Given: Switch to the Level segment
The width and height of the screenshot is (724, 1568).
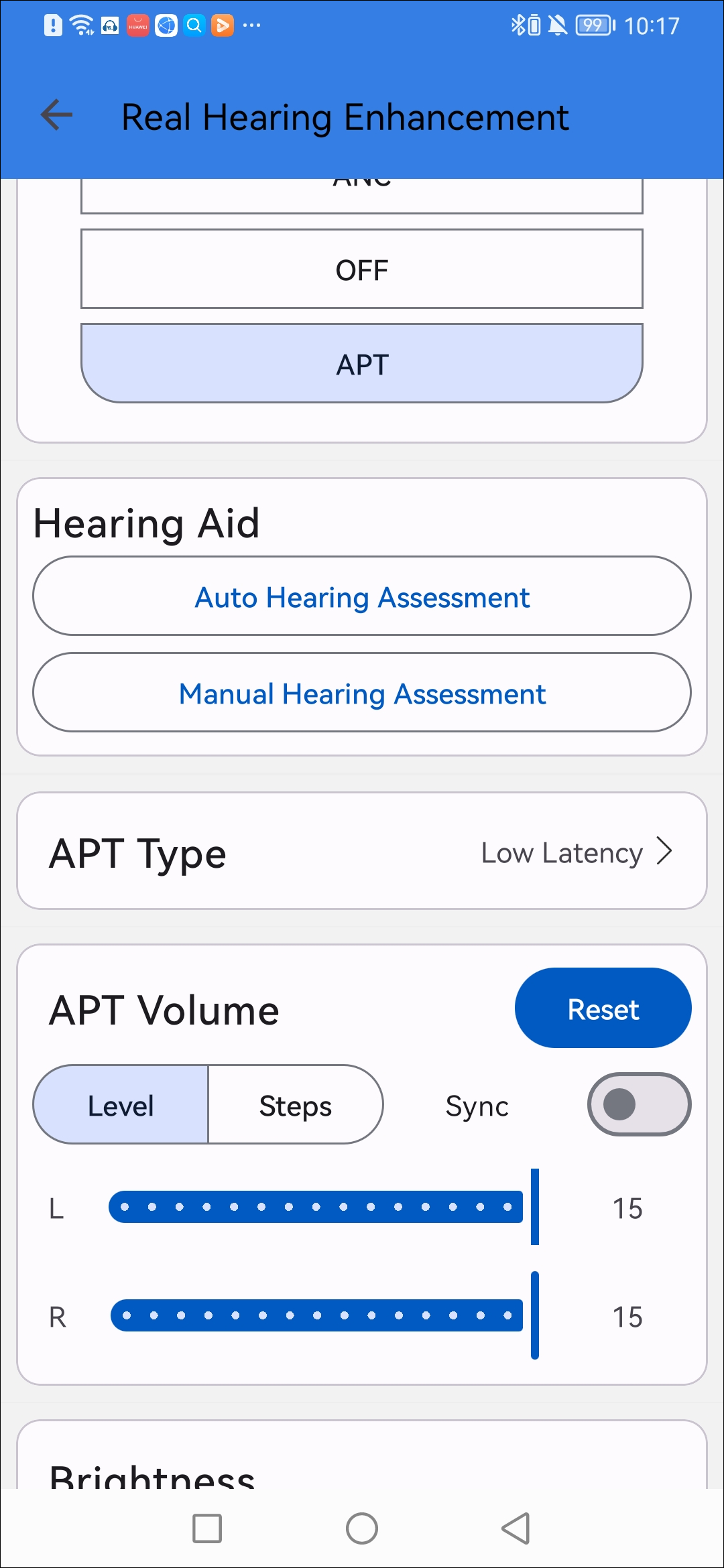Looking at the screenshot, I should (x=121, y=1105).
